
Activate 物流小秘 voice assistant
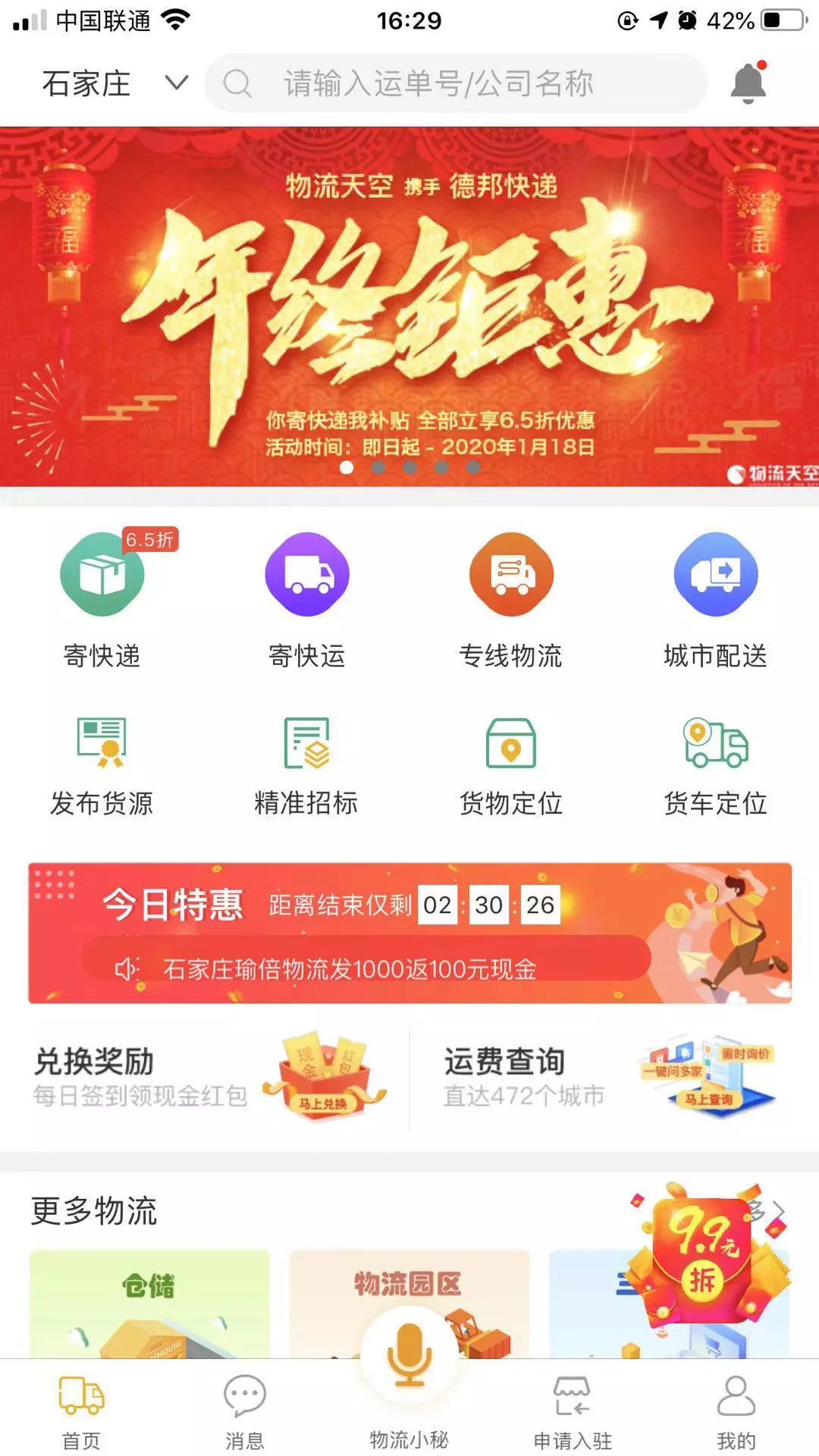(409, 1365)
